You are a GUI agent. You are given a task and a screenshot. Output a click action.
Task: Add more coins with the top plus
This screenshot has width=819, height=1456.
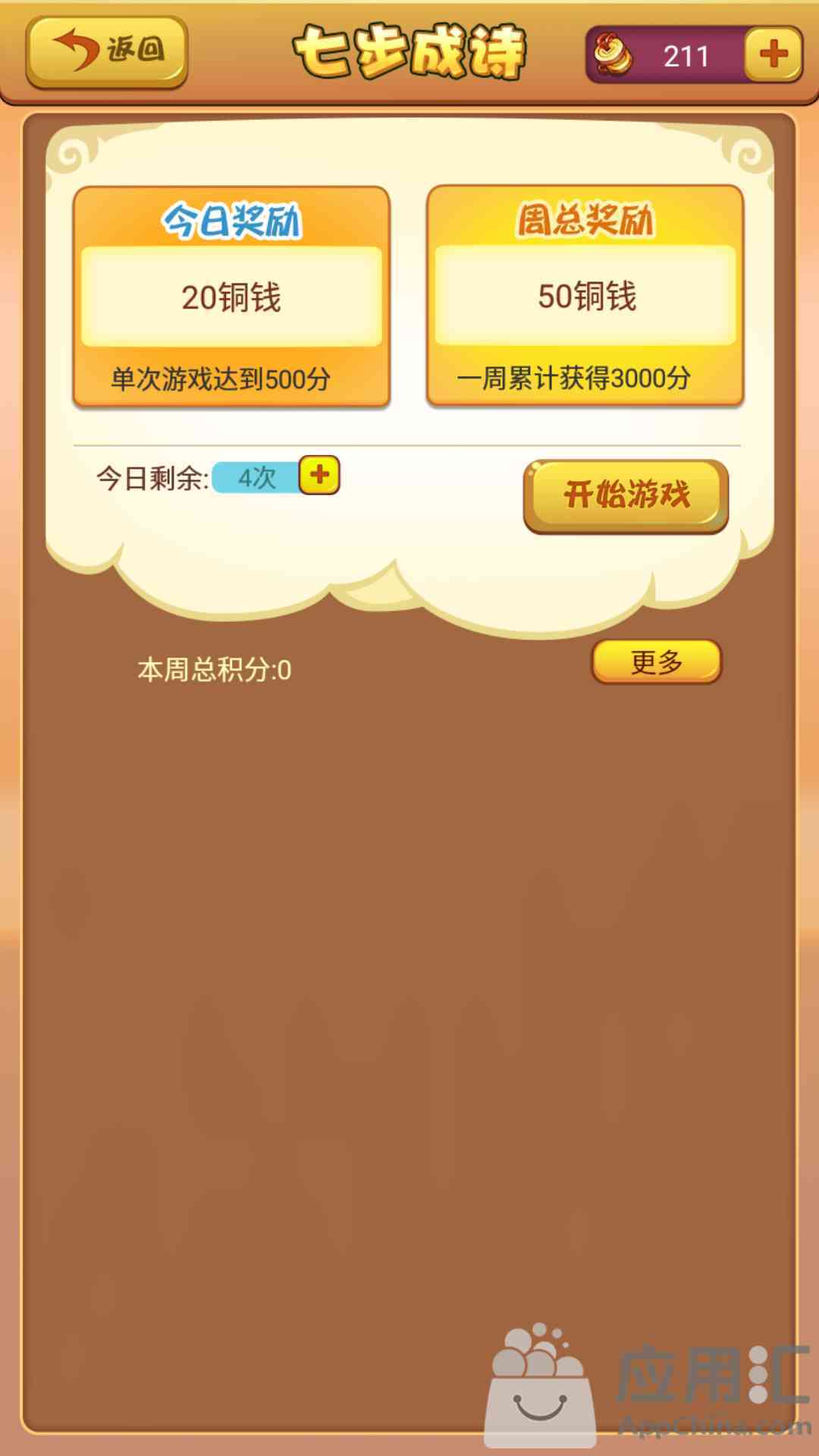(773, 54)
